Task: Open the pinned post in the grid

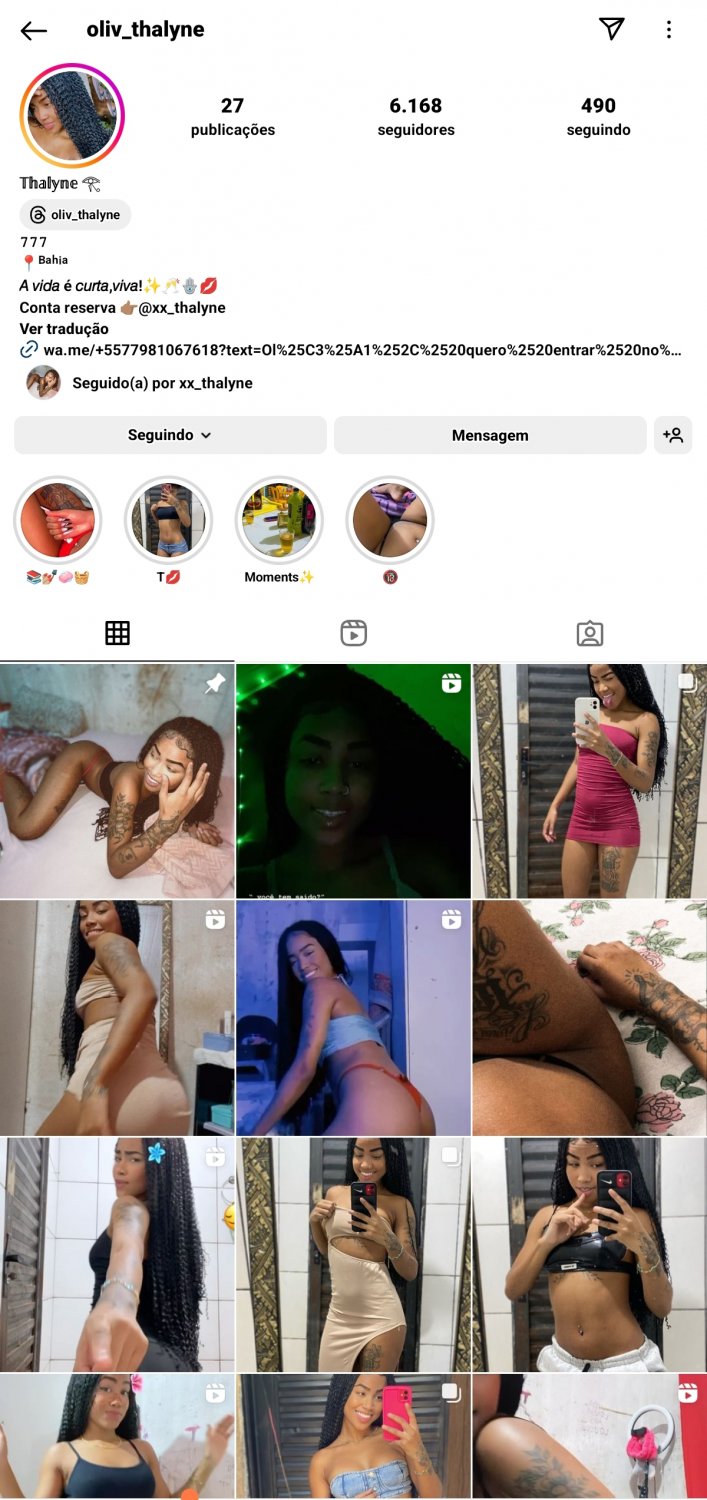Action: click(x=117, y=781)
